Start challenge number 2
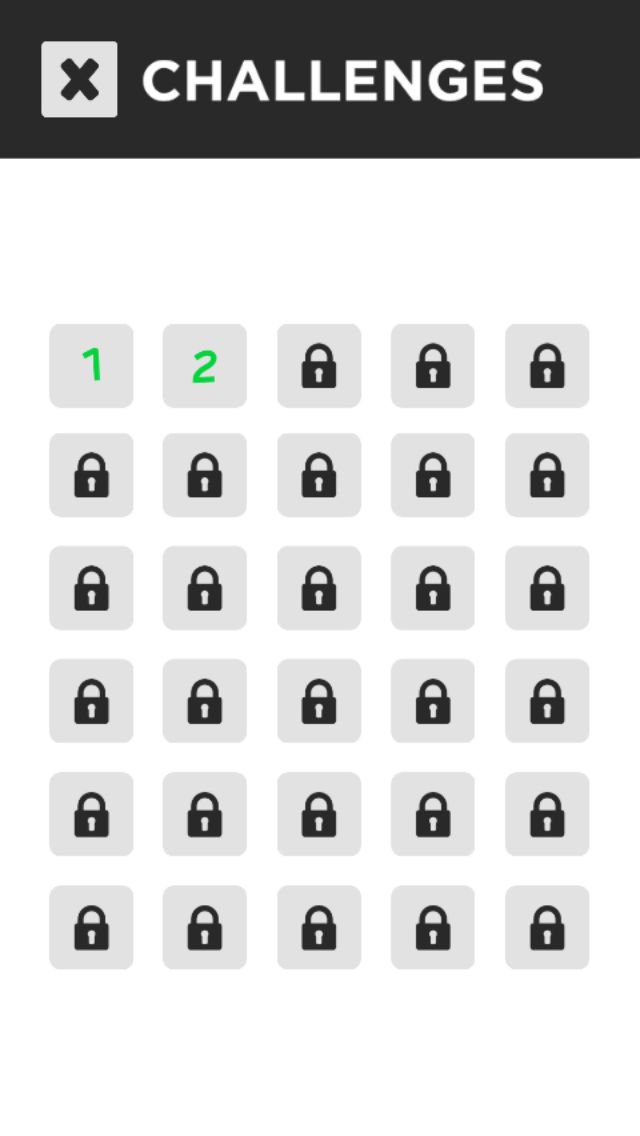 pyautogui.click(x=204, y=366)
